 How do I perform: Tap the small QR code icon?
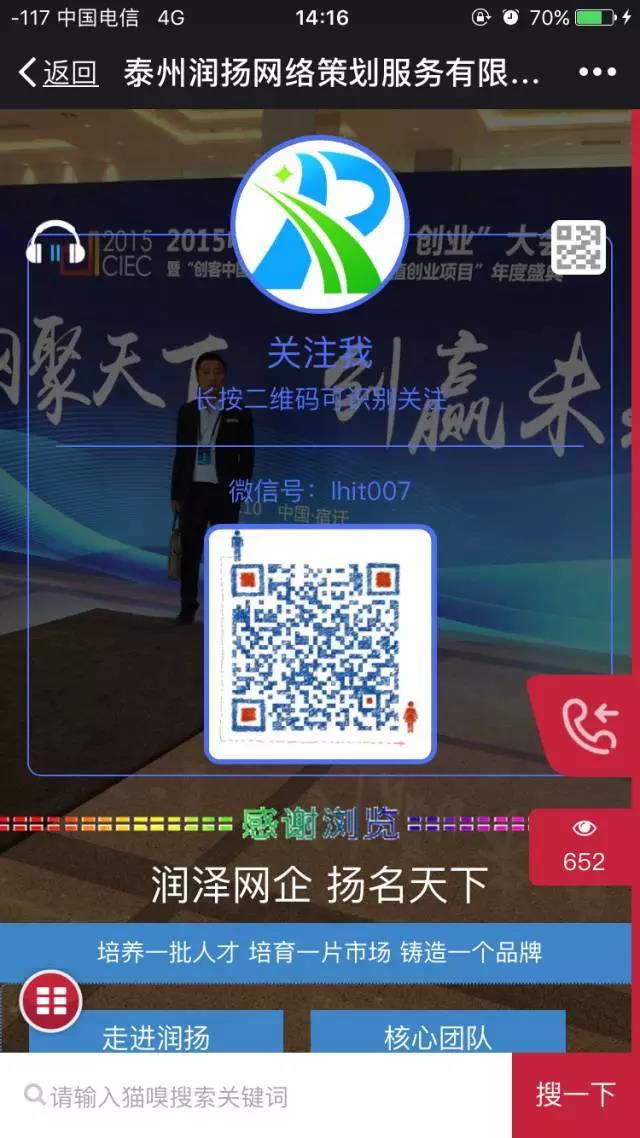click(x=579, y=247)
